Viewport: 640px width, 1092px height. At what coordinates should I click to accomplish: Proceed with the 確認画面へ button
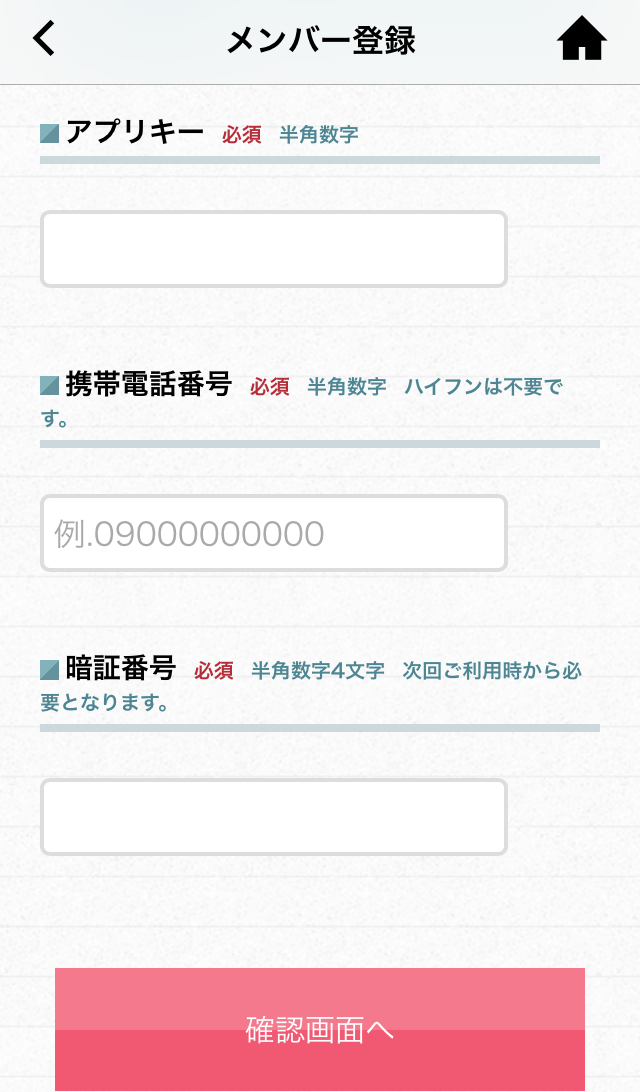[x=320, y=1029]
